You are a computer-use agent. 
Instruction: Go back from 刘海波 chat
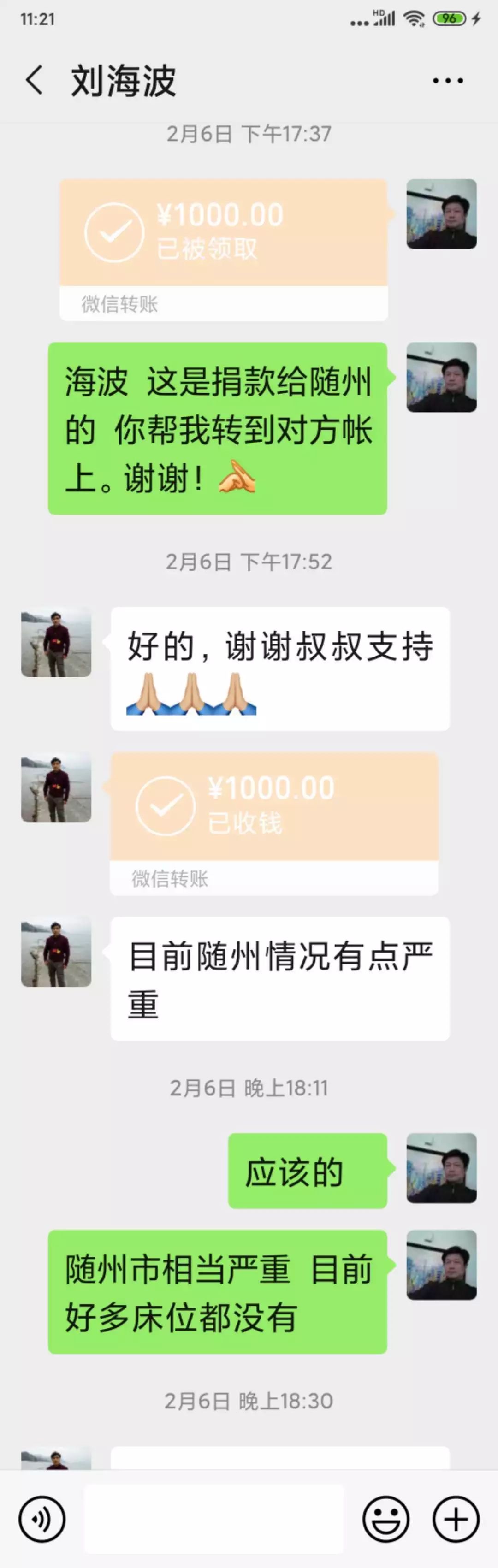pos(34,80)
